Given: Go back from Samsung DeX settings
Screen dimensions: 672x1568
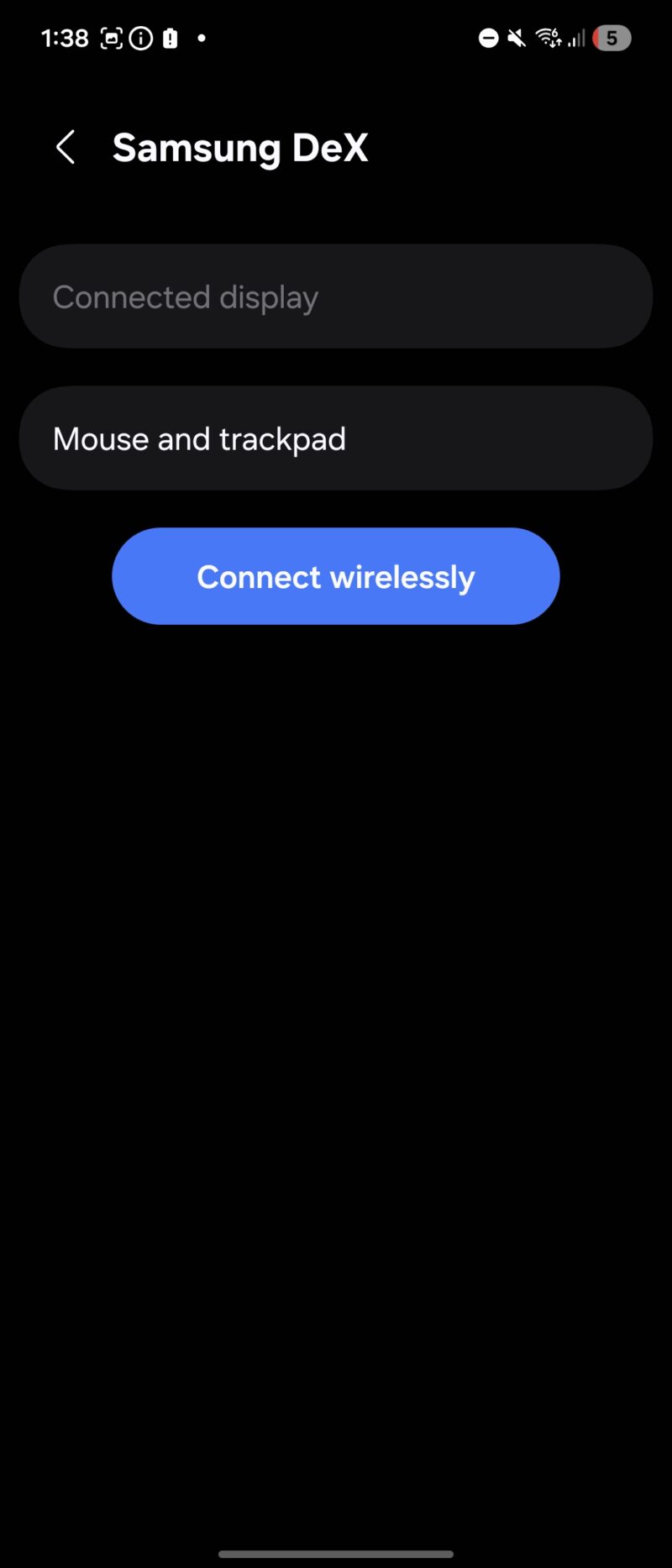Looking at the screenshot, I should 66,148.
